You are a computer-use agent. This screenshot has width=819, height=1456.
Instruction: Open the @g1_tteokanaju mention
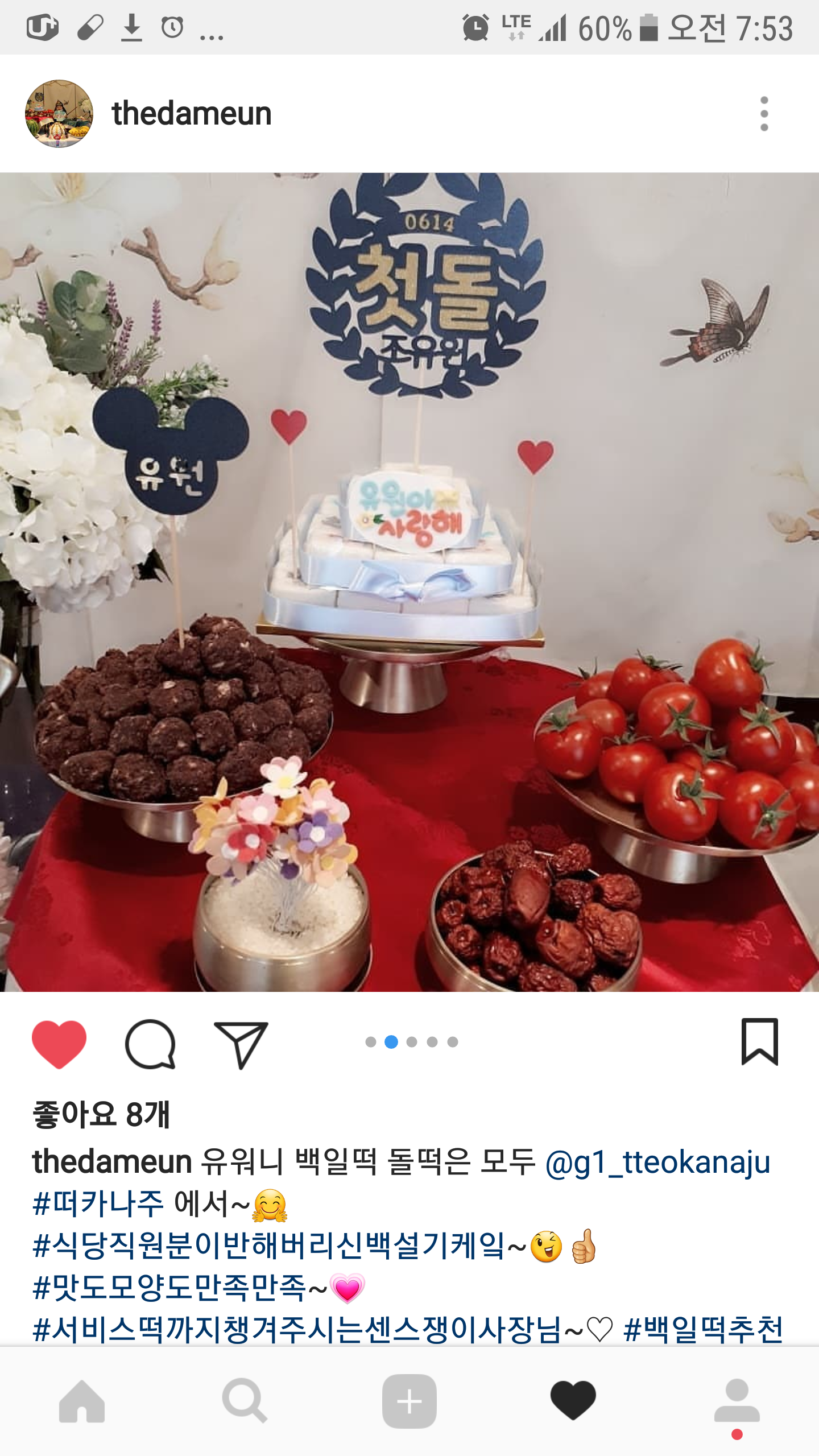click(x=657, y=1162)
